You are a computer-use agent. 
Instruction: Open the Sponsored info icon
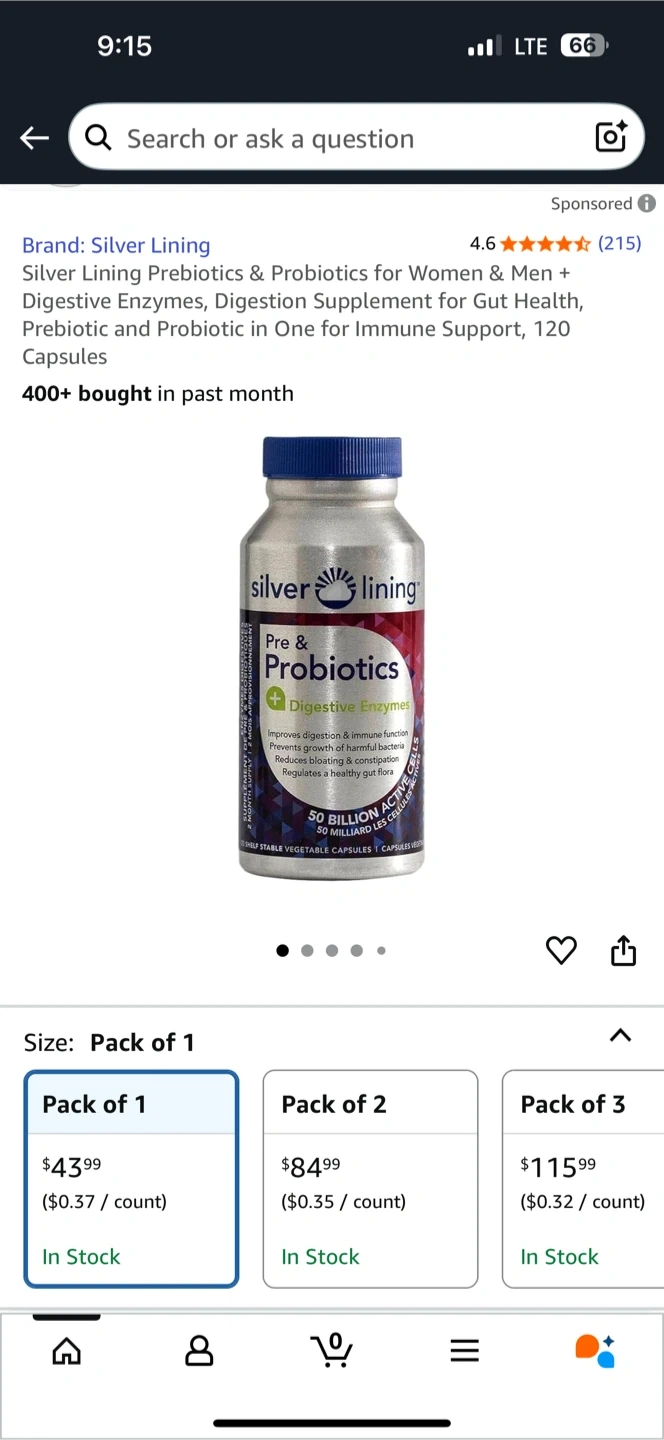coord(647,204)
